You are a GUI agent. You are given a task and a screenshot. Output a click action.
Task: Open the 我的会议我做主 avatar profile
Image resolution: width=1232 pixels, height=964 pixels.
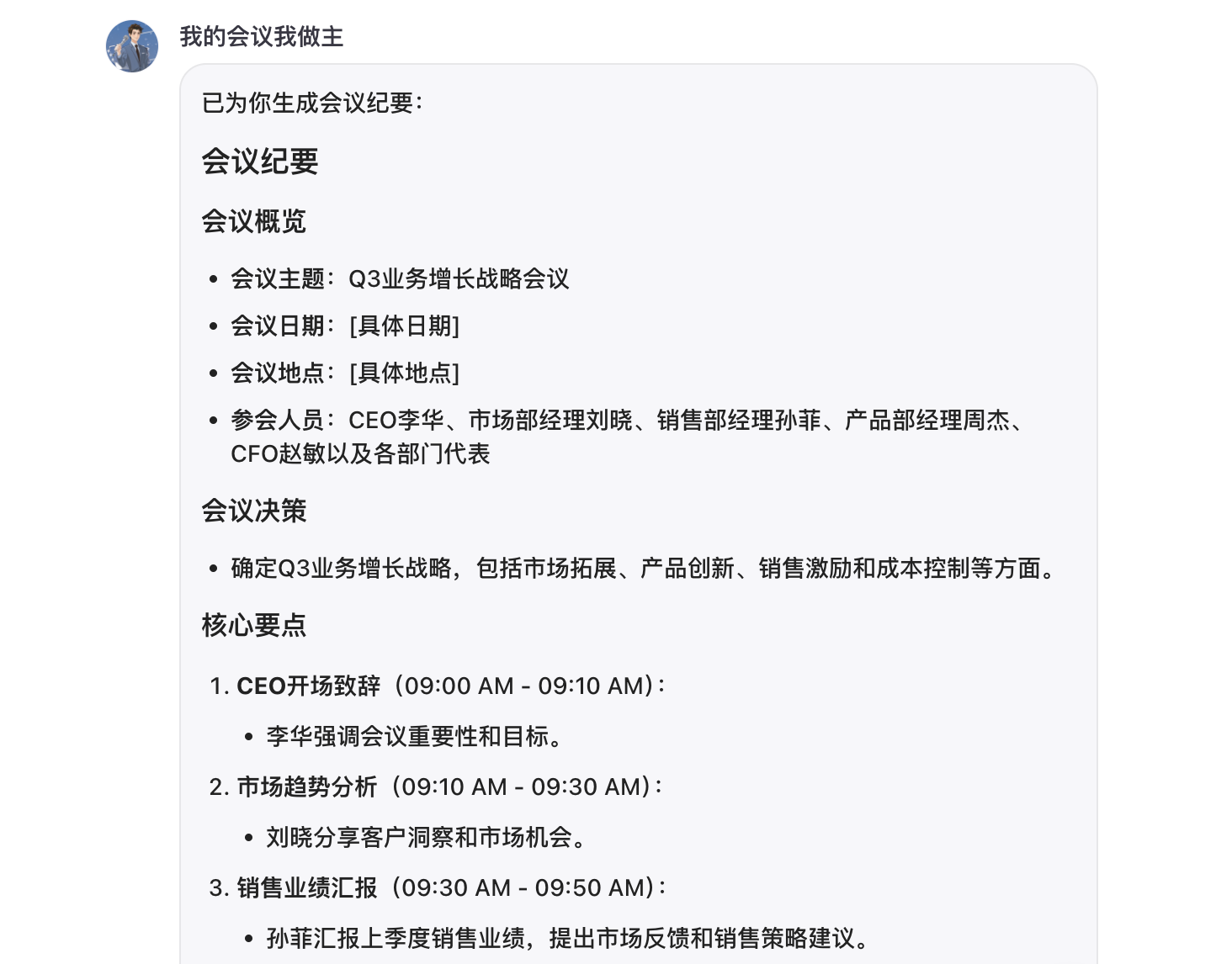click(x=132, y=46)
